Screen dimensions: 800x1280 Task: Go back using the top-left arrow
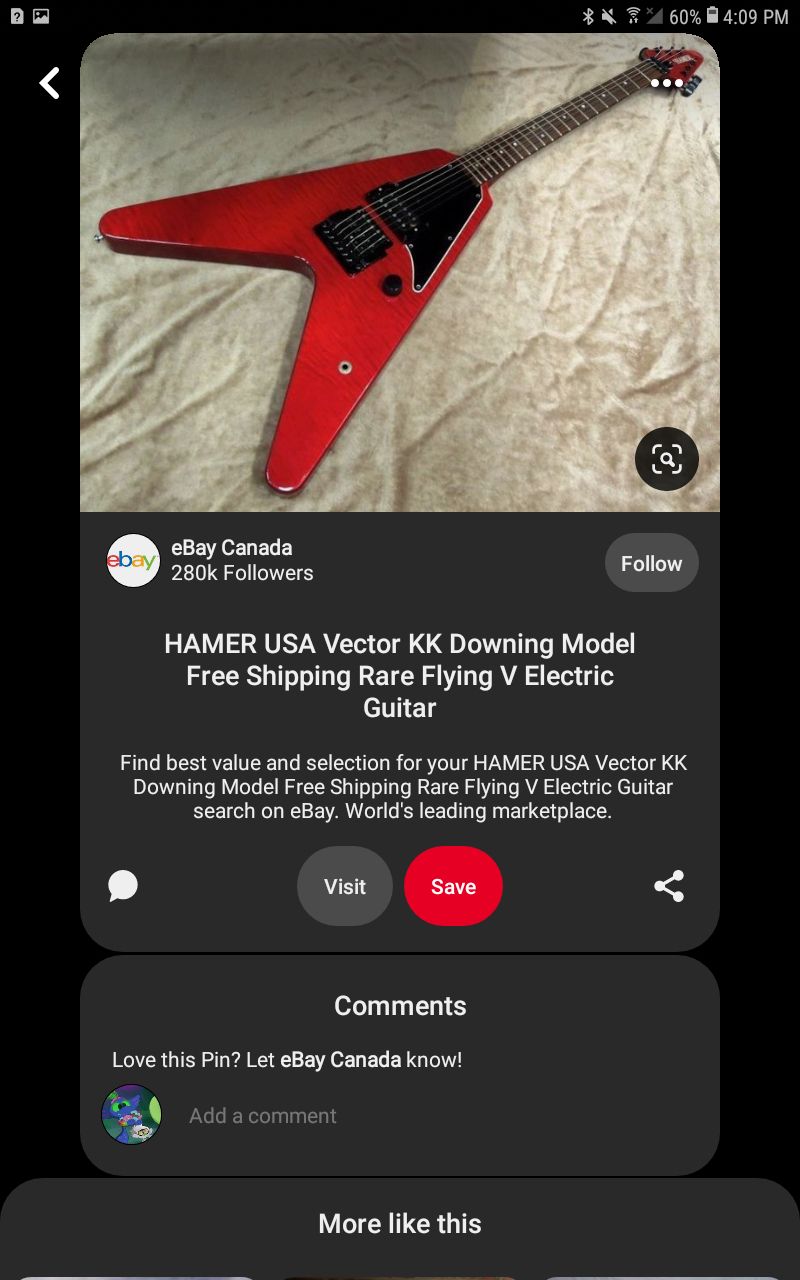pyautogui.click(x=49, y=83)
